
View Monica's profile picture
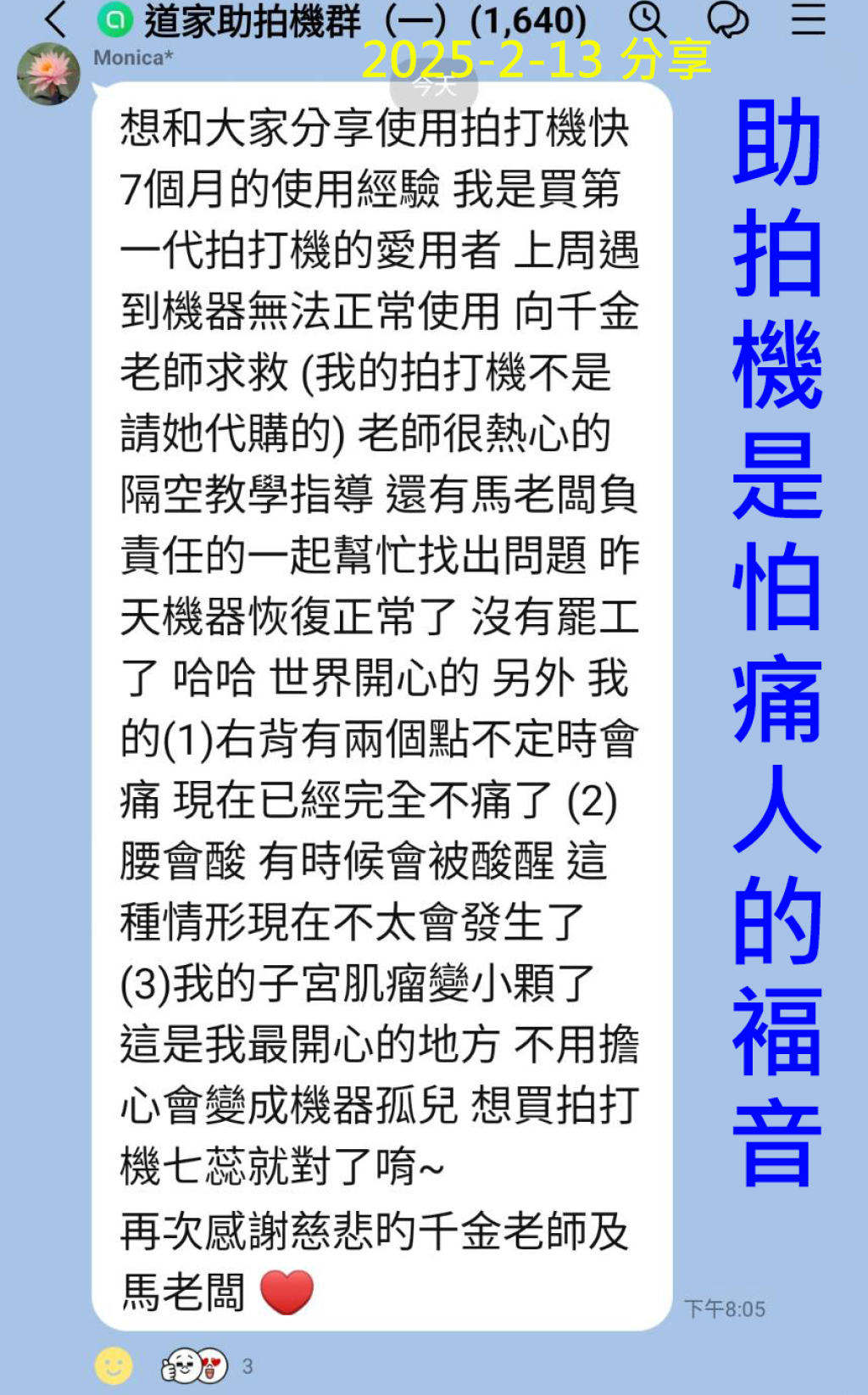[48, 75]
